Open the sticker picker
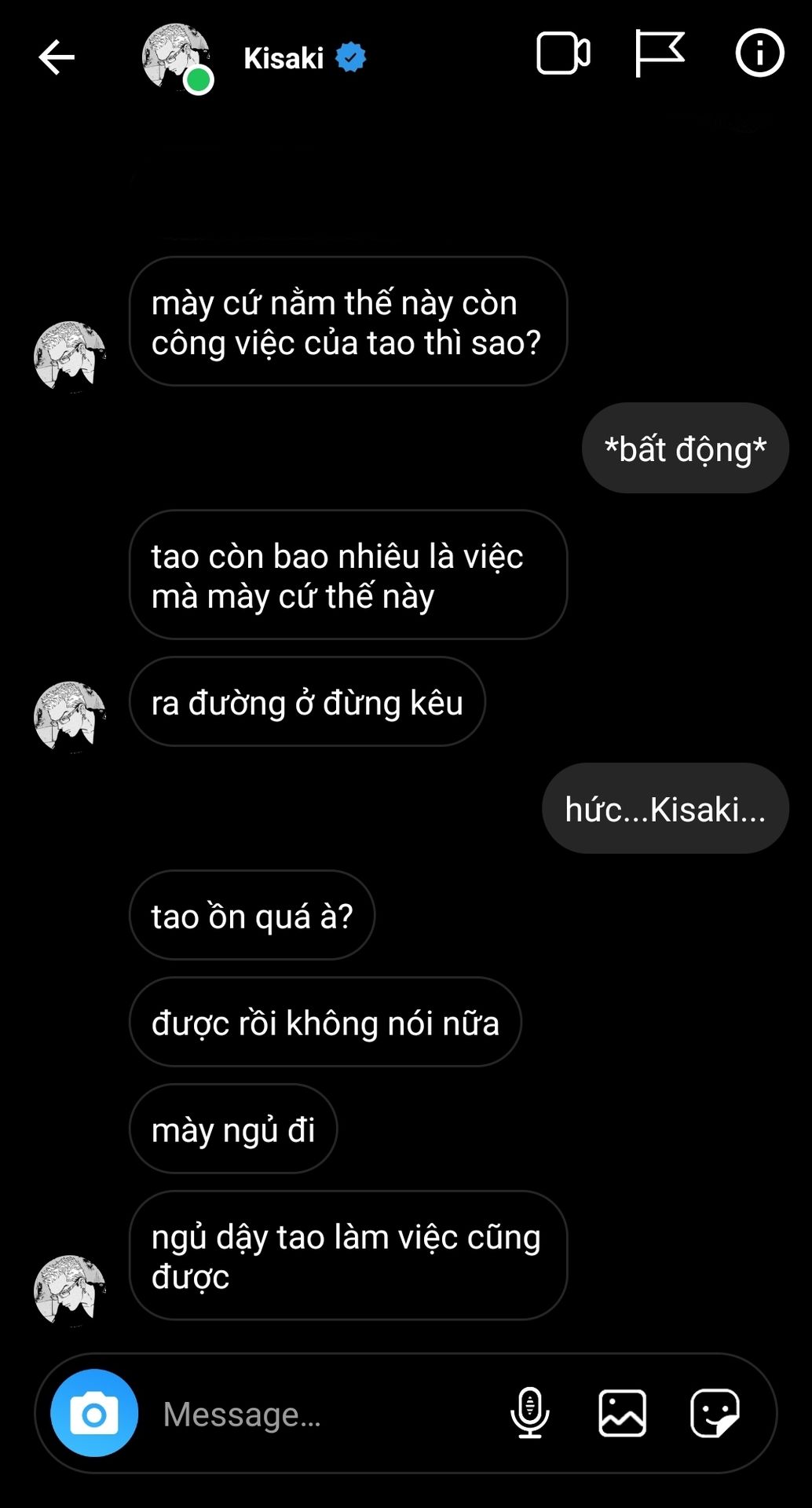 click(715, 1413)
